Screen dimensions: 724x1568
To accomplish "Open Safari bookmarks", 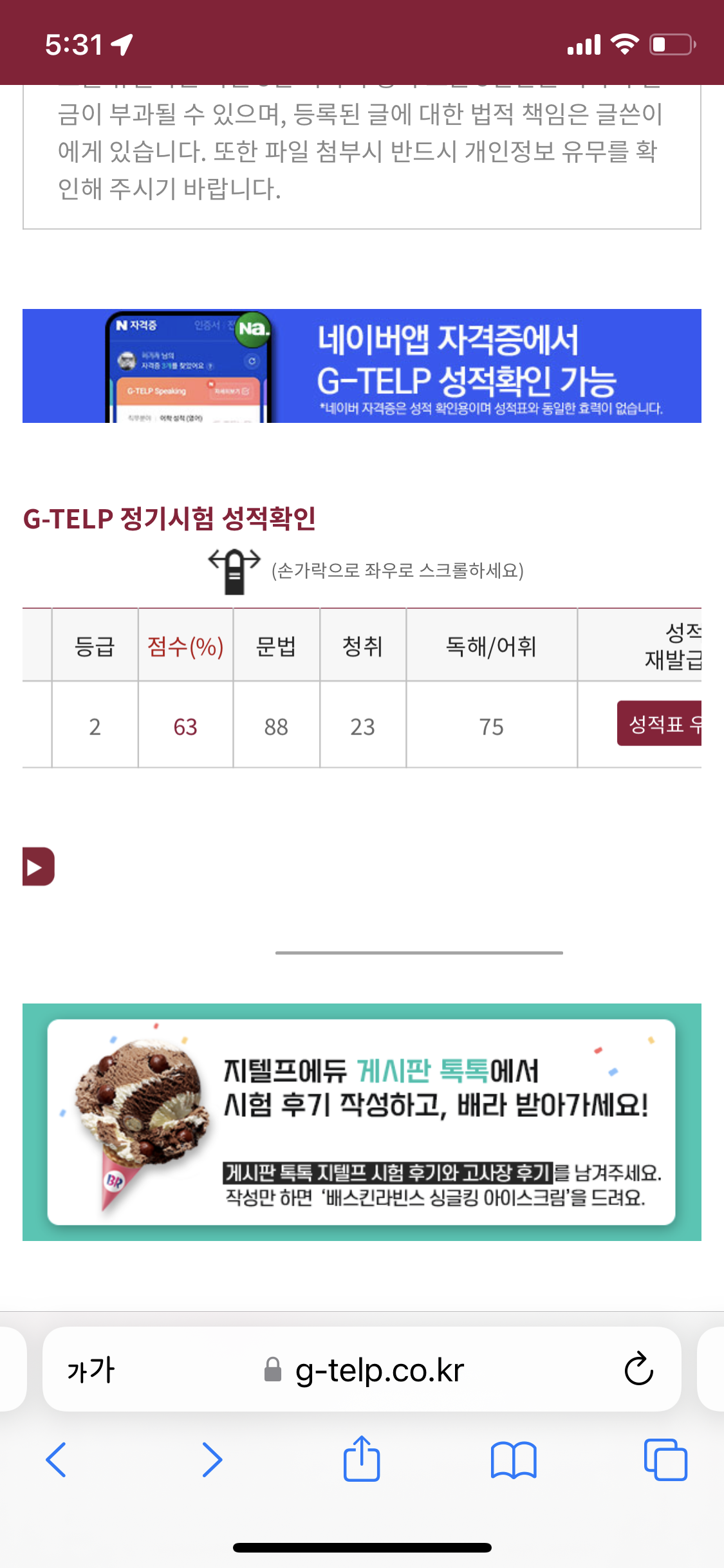I will pyautogui.click(x=513, y=1460).
